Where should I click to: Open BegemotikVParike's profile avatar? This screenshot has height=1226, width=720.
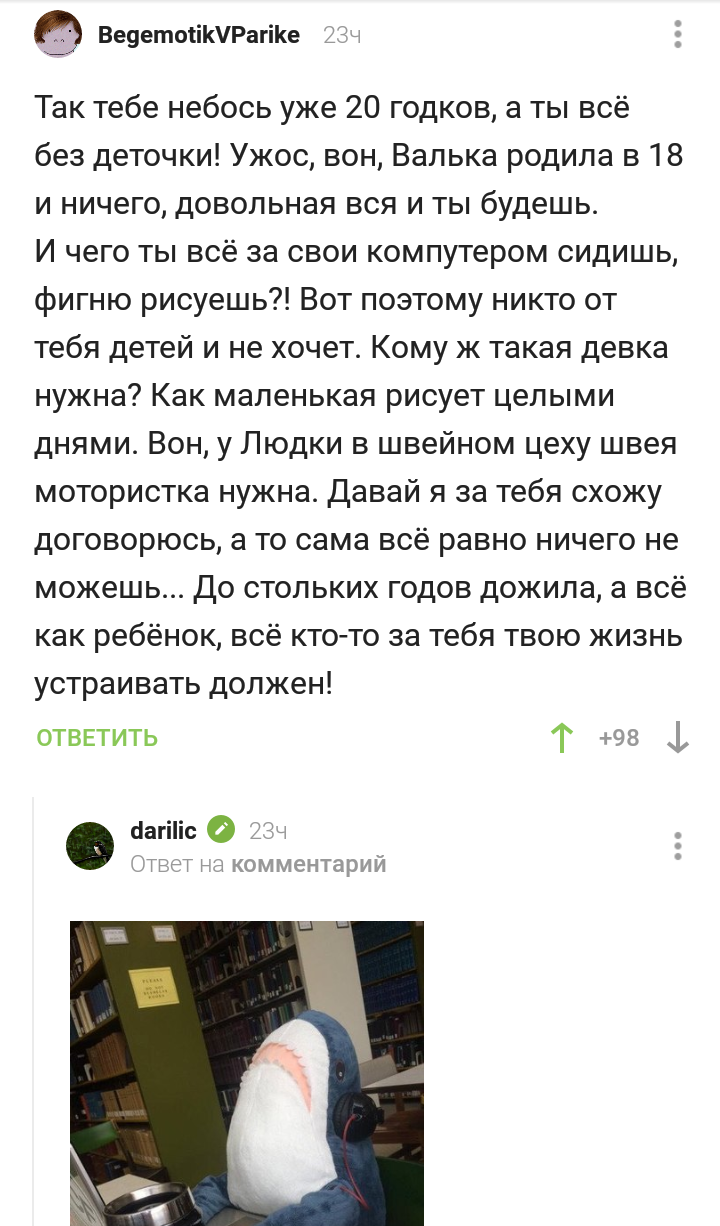pos(59,36)
